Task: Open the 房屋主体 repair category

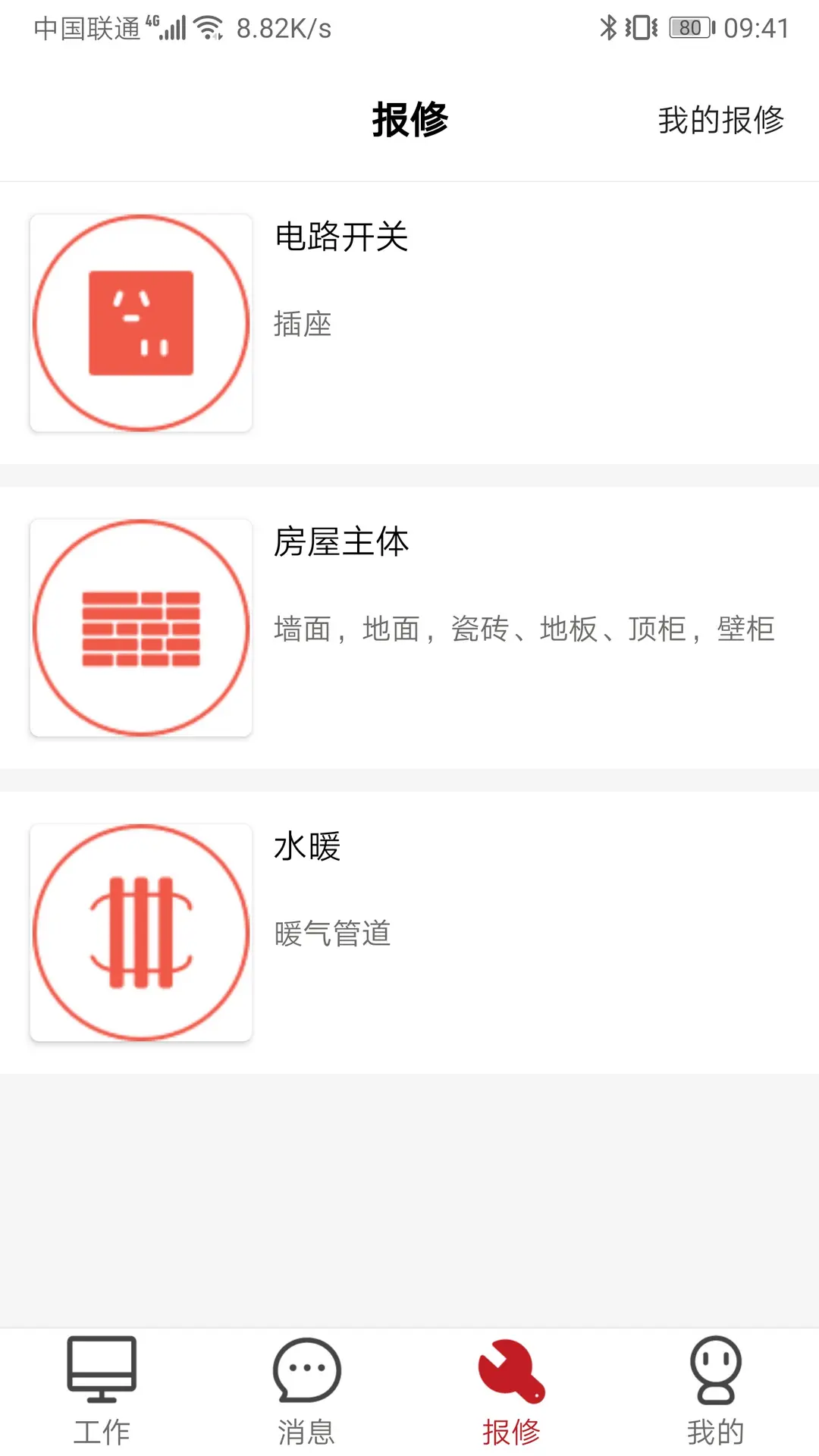Action: click(x=409, y=628)
